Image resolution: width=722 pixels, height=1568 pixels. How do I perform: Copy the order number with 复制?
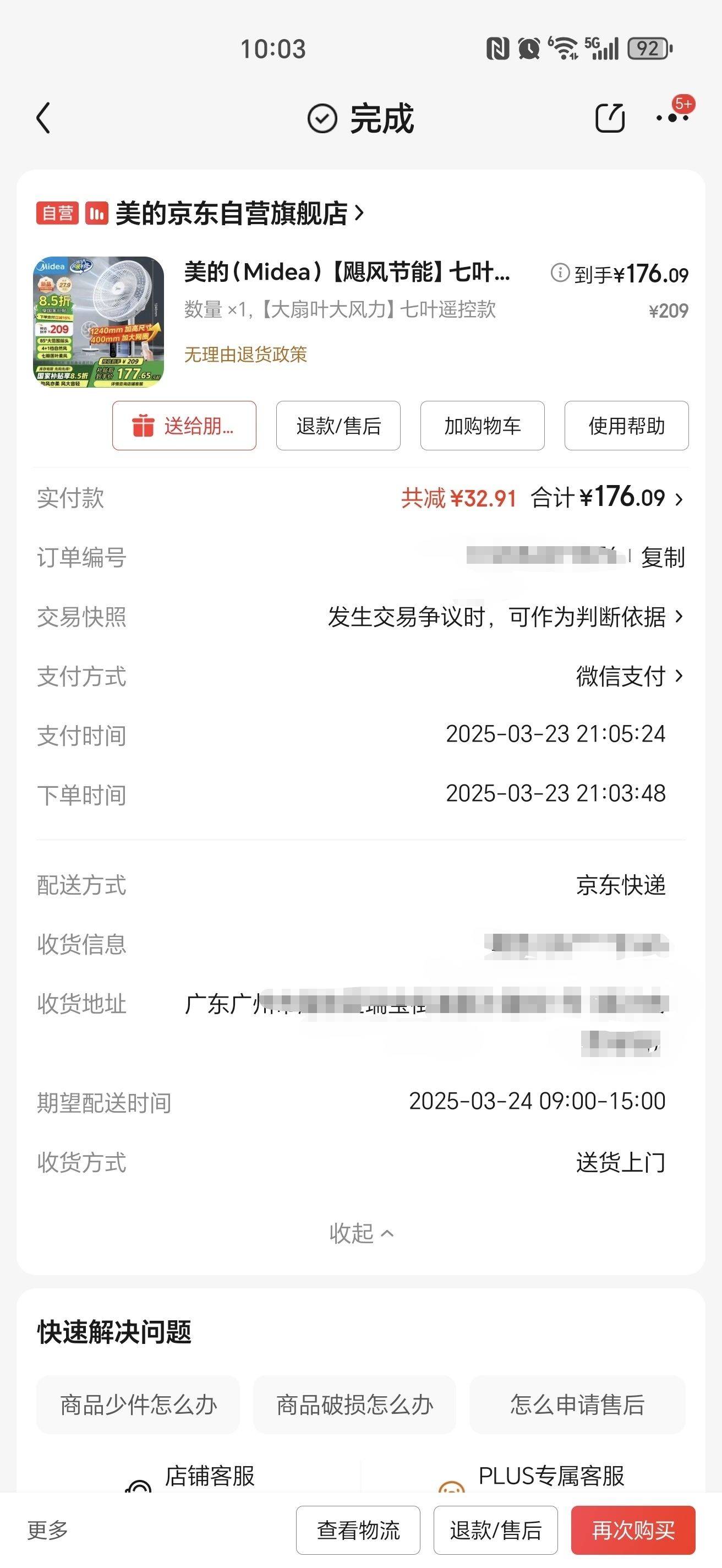663,557
